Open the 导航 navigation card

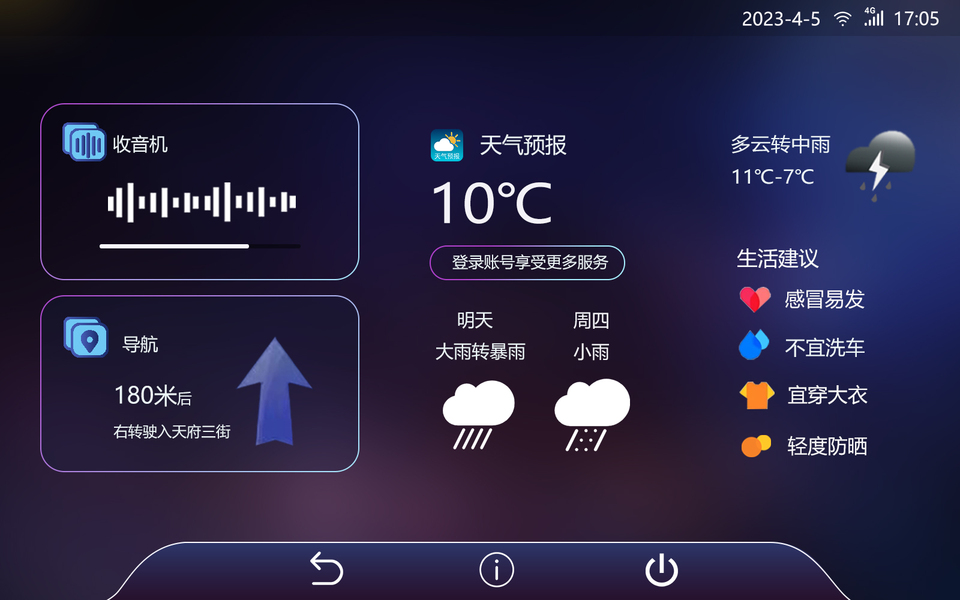point(199,383)
